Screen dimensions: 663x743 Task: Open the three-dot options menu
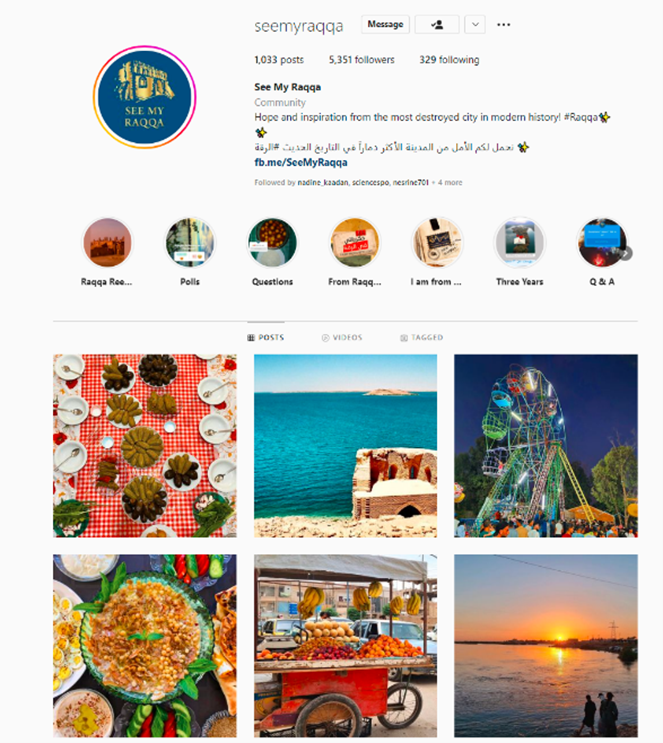coord(504,24)
